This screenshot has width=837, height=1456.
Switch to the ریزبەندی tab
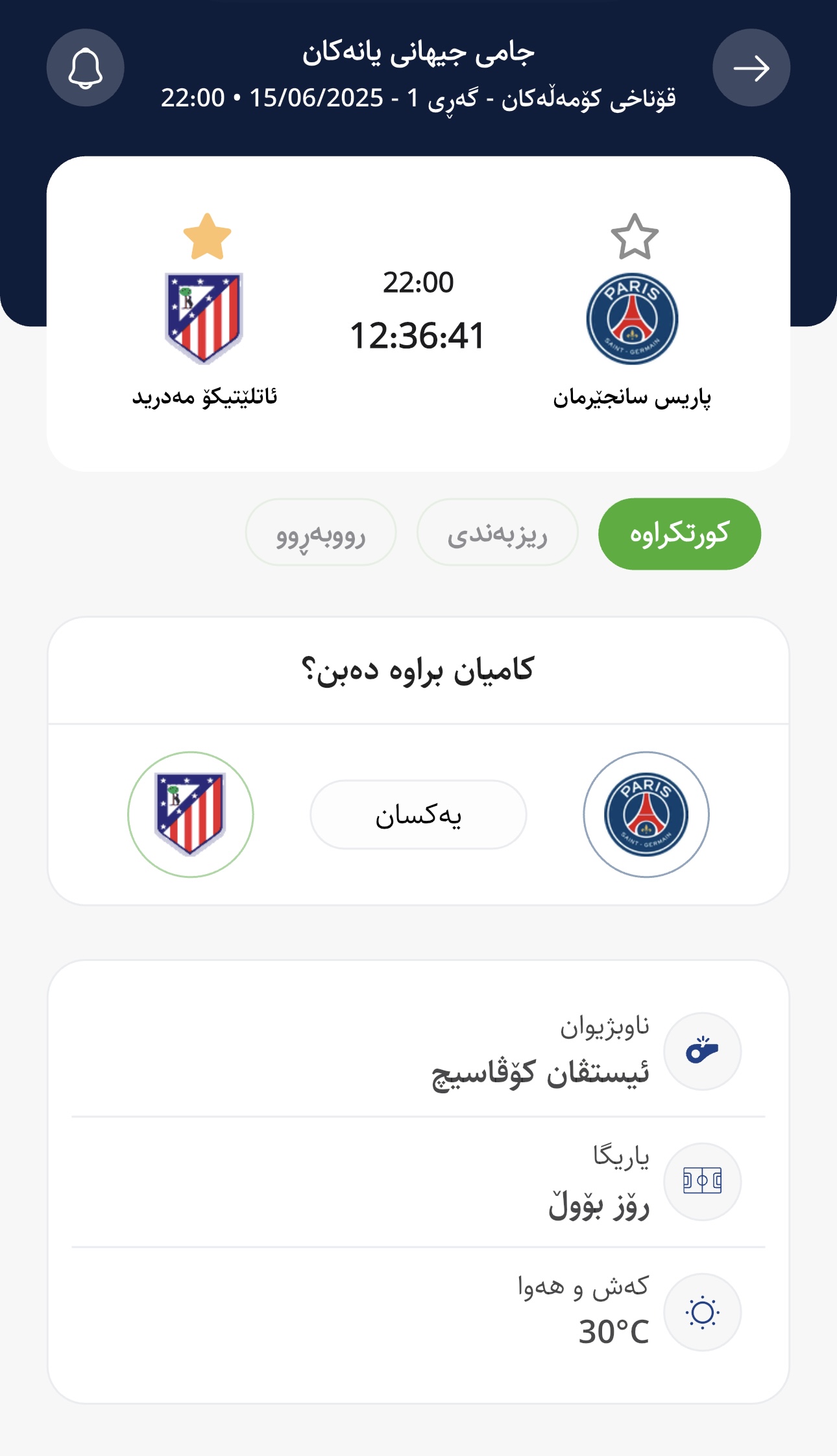497,533
